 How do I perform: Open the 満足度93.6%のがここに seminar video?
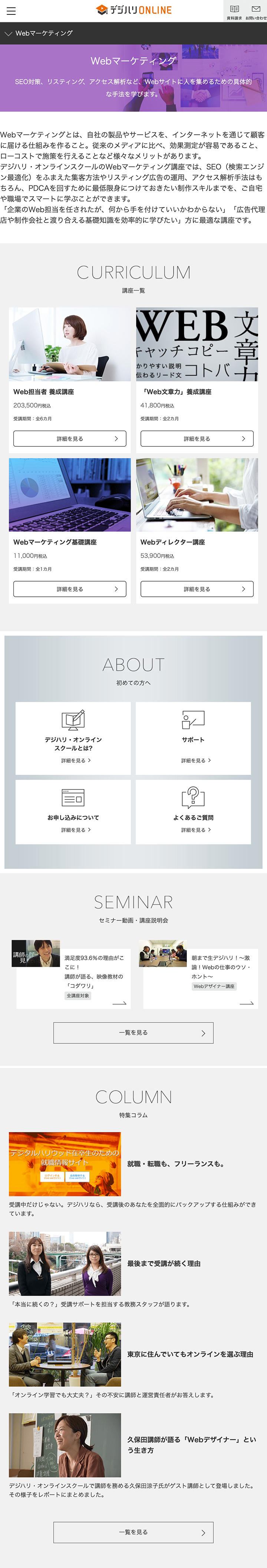coord(69,974)
